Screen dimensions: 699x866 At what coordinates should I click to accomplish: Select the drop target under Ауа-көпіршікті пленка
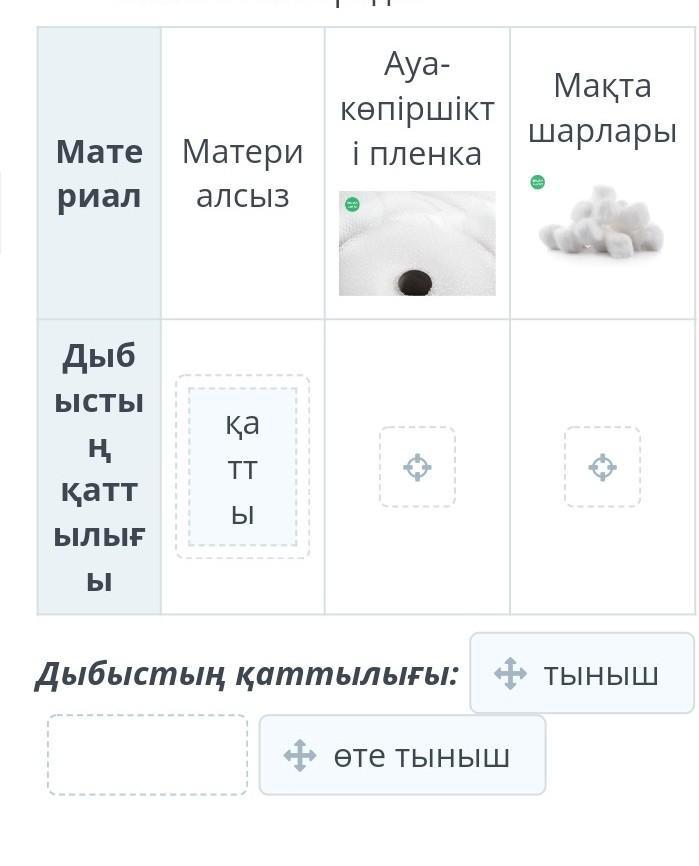(x=417, y=467)
